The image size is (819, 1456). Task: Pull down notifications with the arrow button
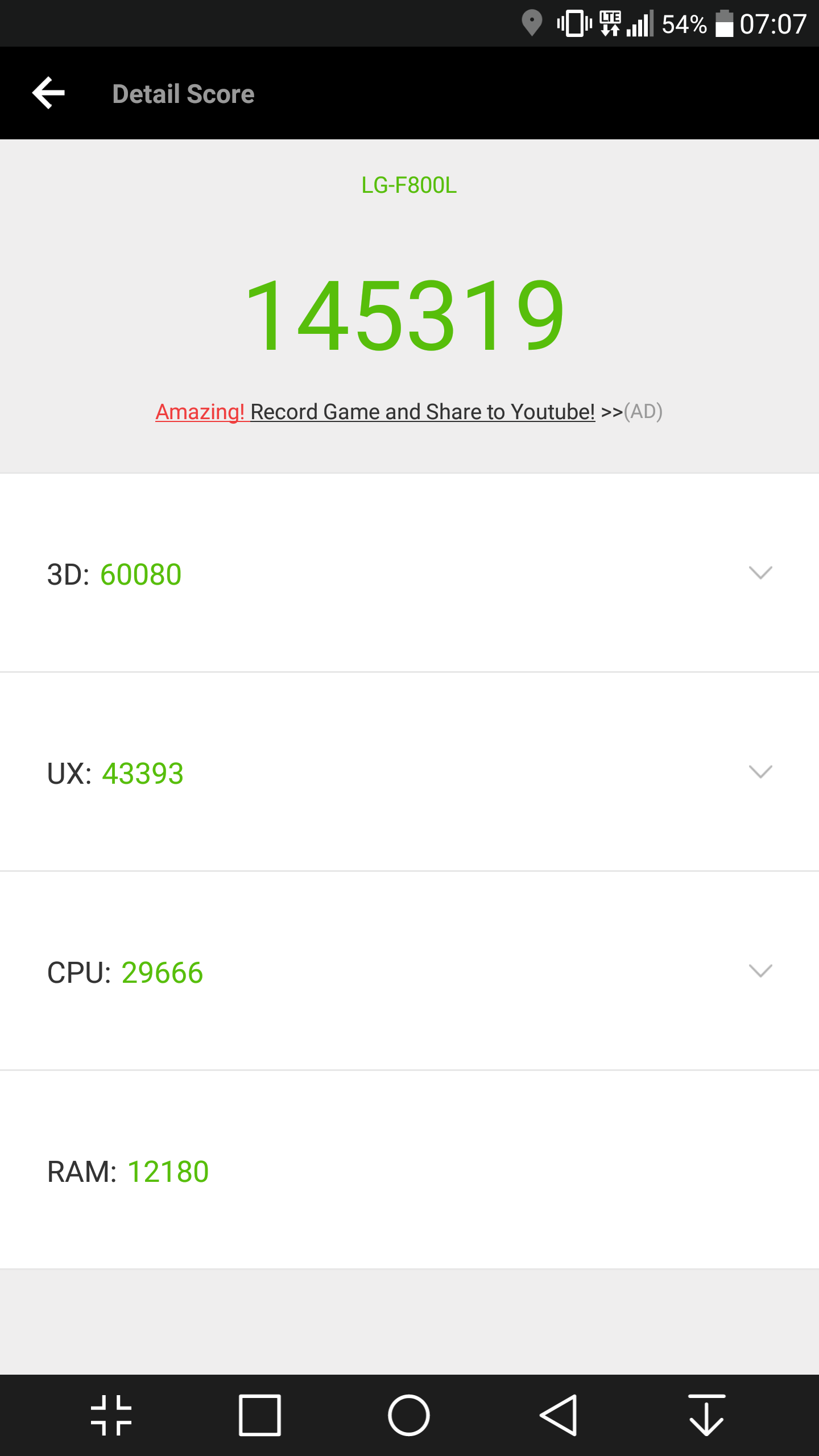coord(707,1415)
